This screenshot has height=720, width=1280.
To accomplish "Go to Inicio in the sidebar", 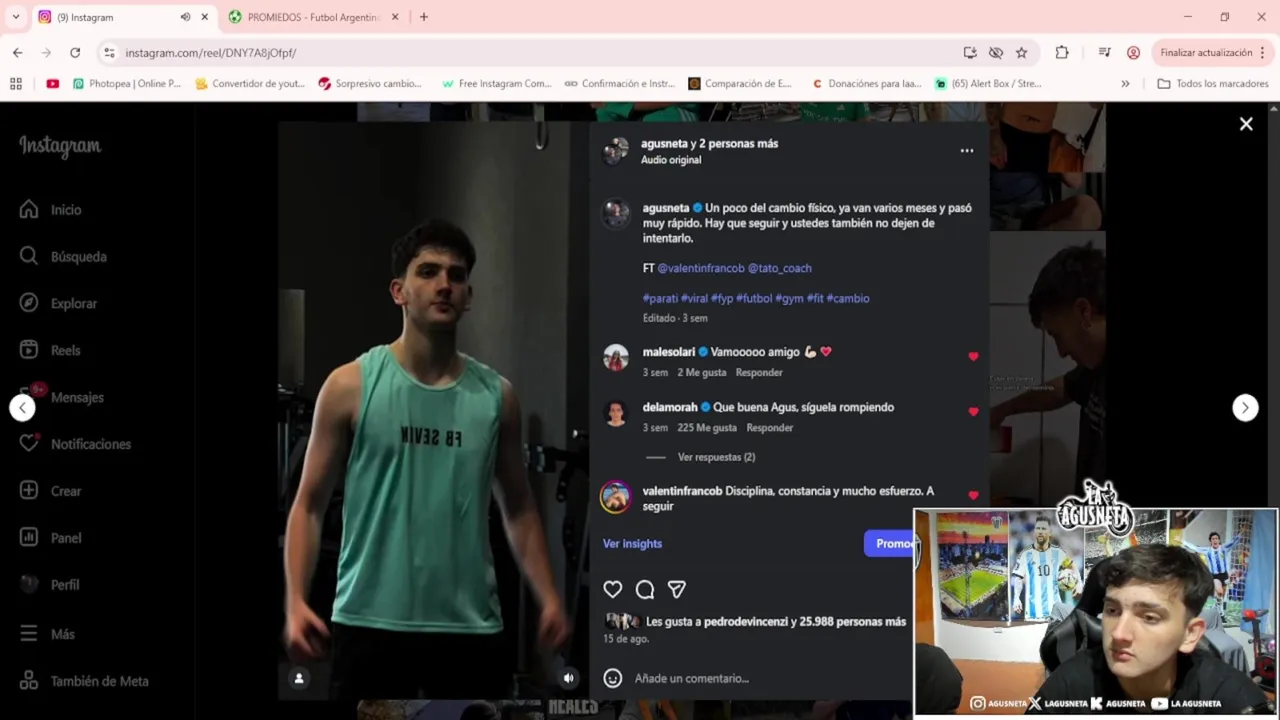I will point(66,210).
